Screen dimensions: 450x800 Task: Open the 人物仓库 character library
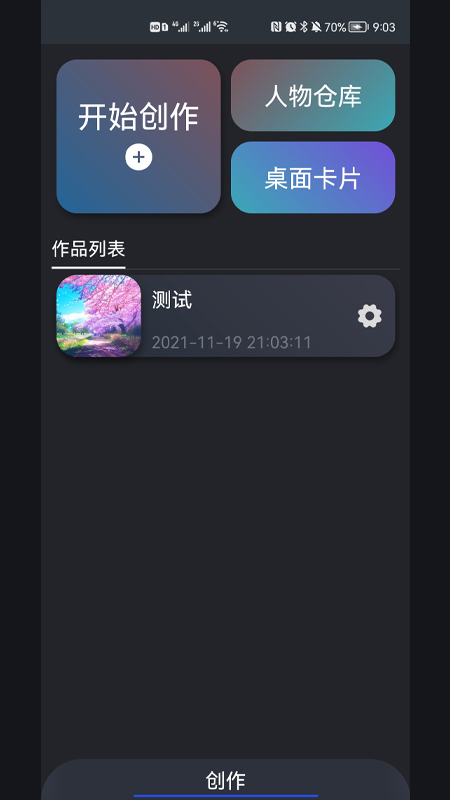[313, 95]
